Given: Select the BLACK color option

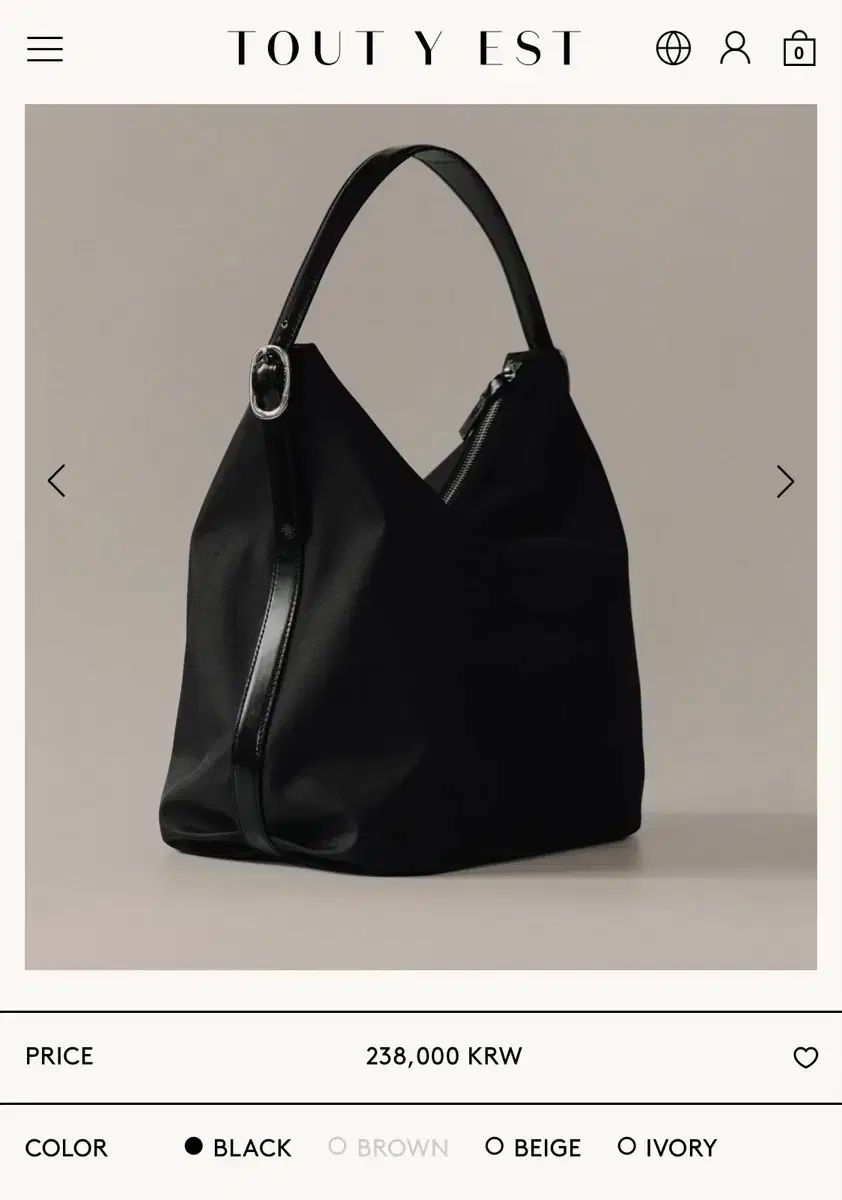Looking at the screenshot, I should [x=238, y=1147].
